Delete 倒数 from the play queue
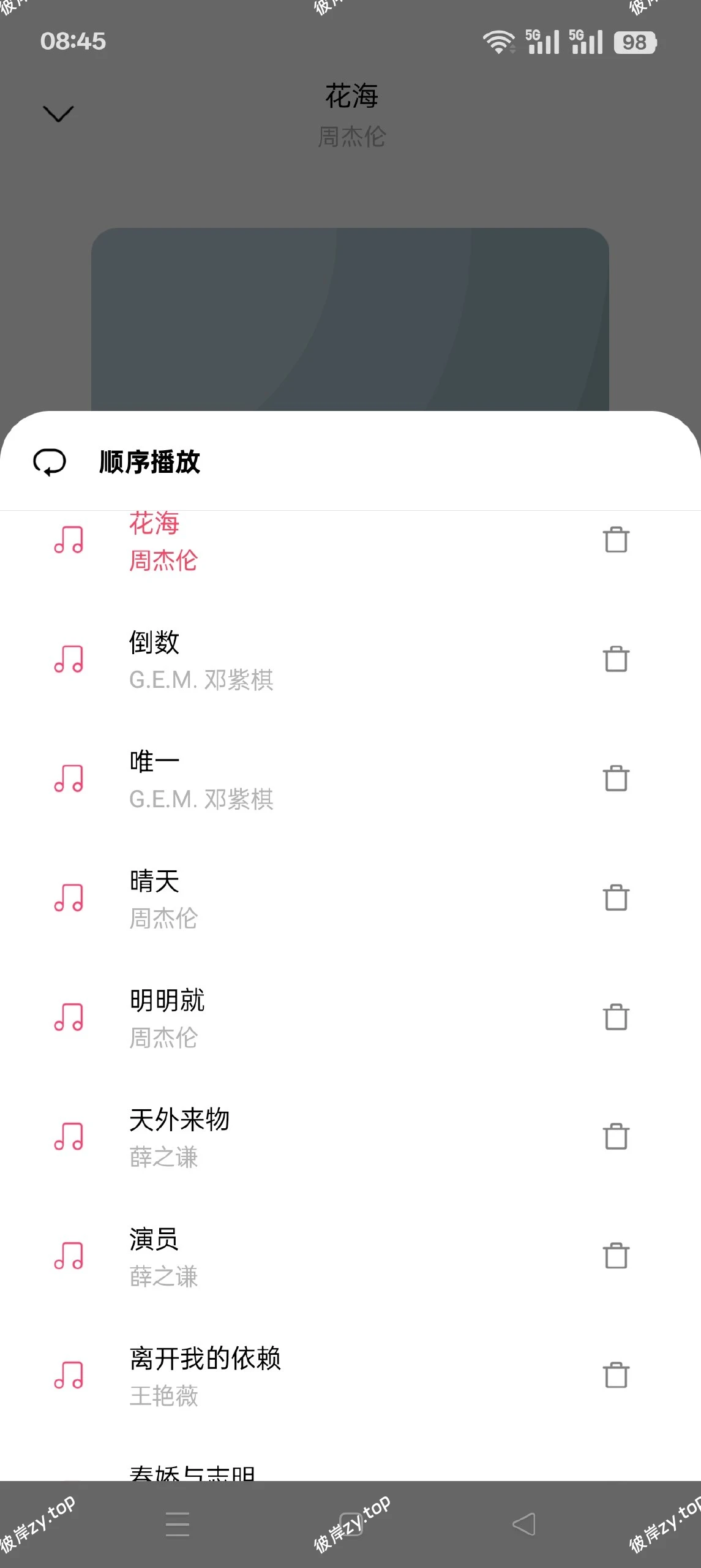701x1568 pixels. pyautogui.click(x=617, y=660)
